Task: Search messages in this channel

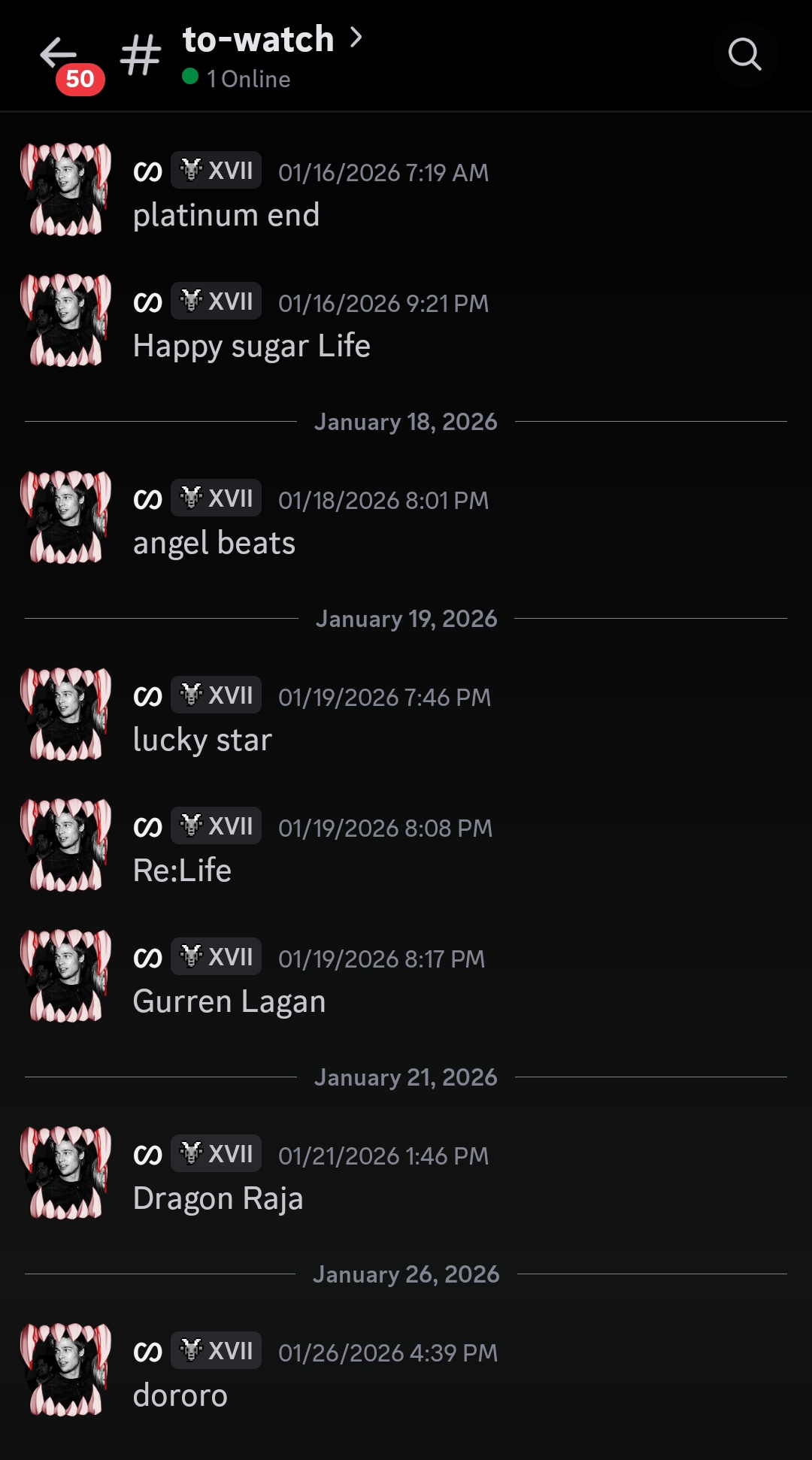Action: pyautogui.click(x=744, y=54)
